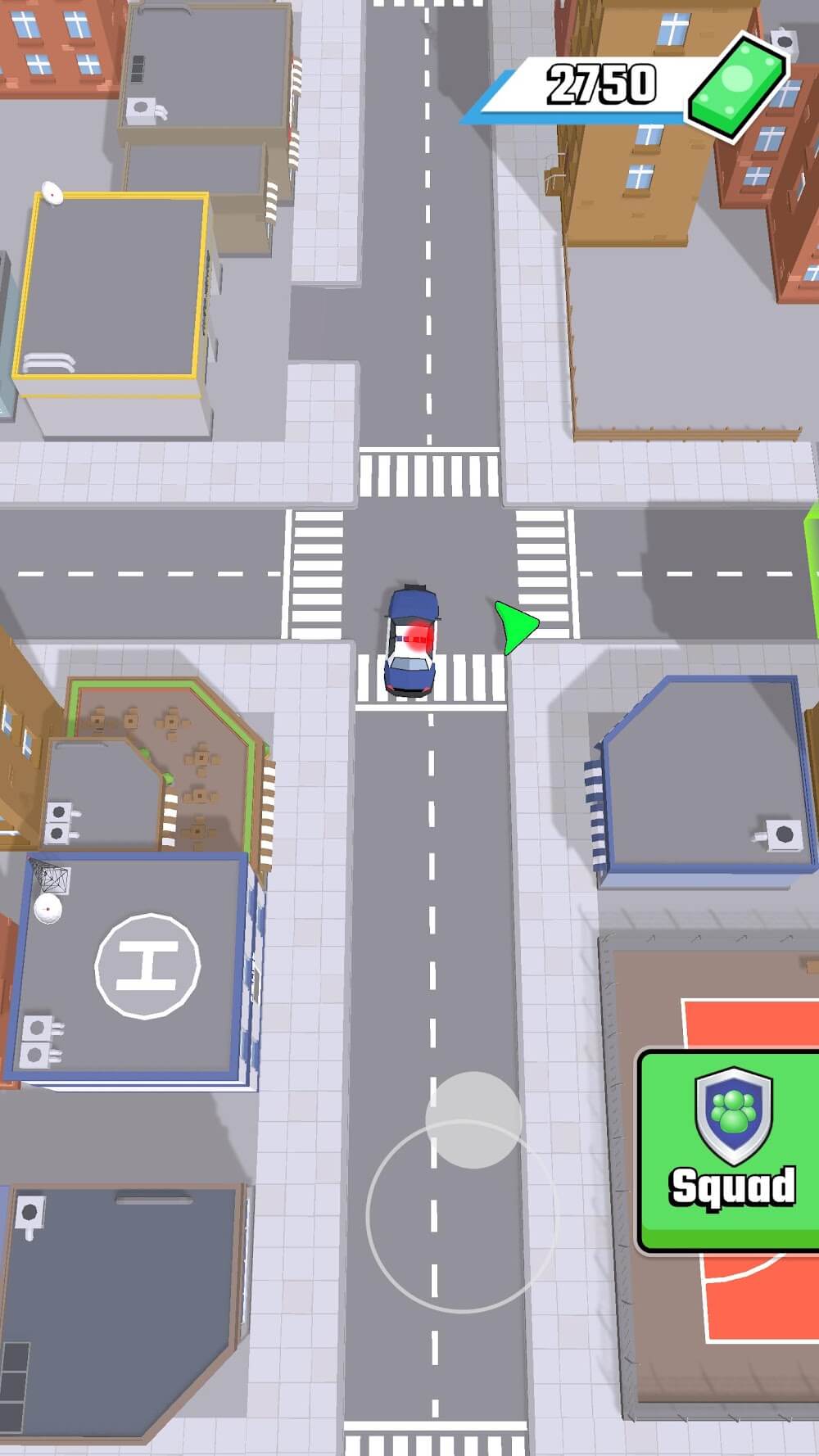The height and width of the screenshot is (1456, 819).
Task: Open the Squad menu button
Action: click(731, 1150)
